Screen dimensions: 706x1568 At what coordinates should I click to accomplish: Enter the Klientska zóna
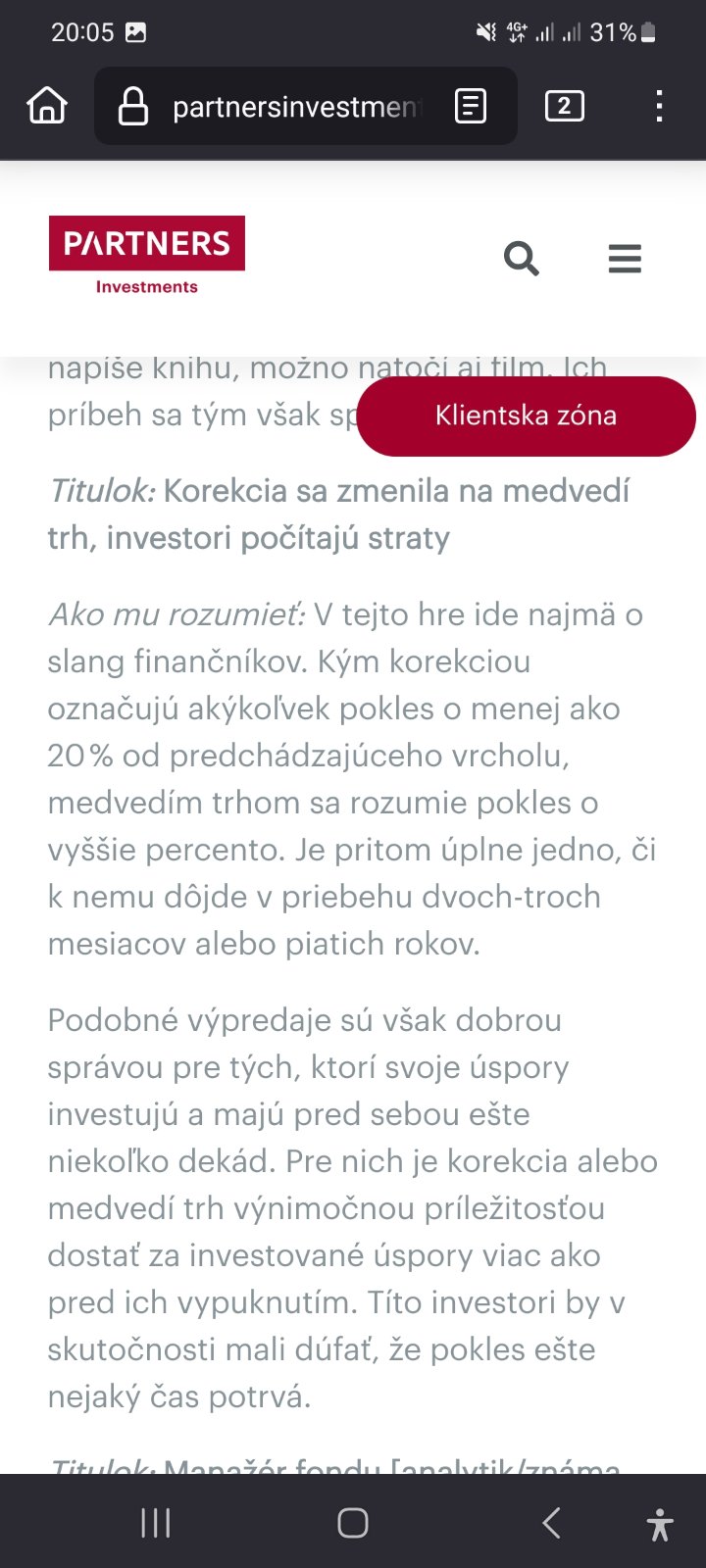tap(527, 416)
